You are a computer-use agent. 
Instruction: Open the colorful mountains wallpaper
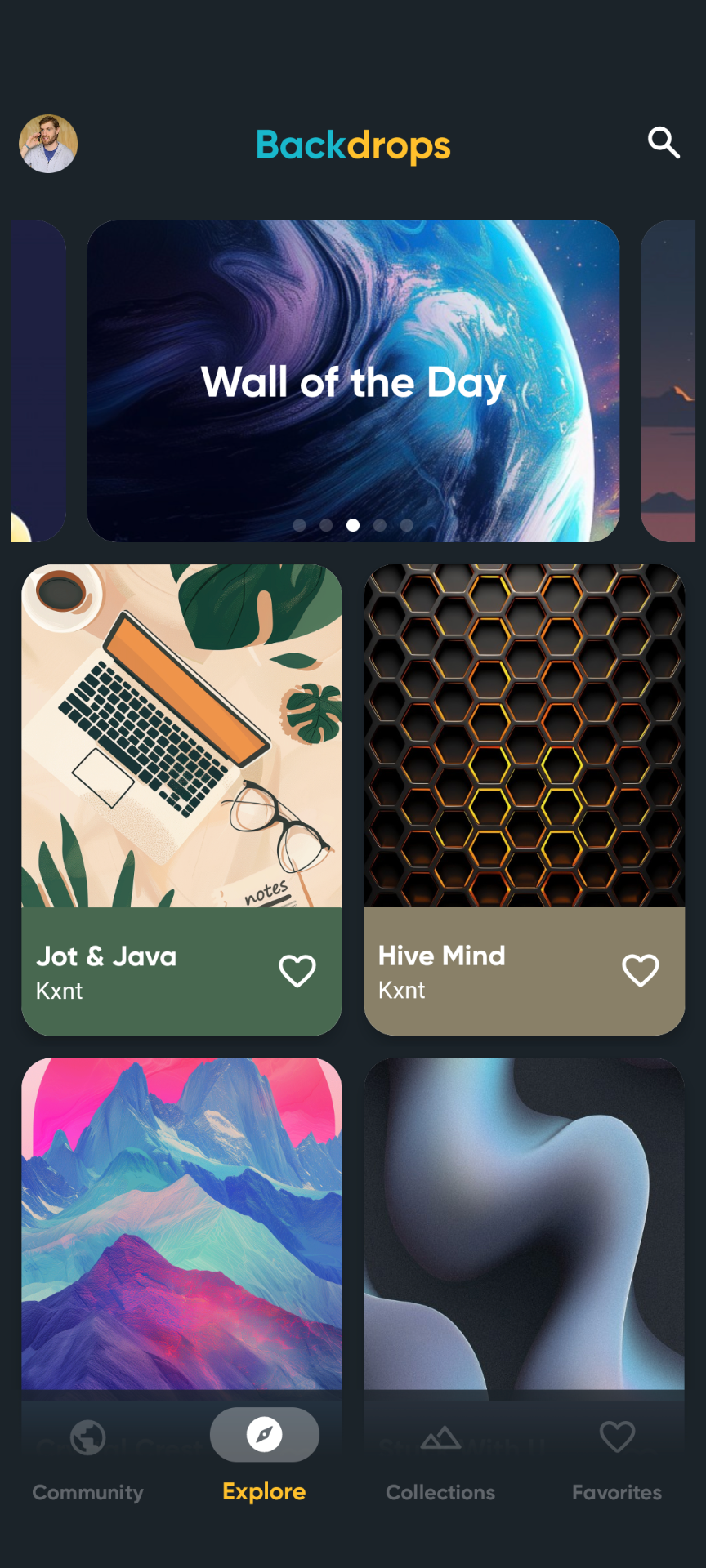tap(181, 1223)
